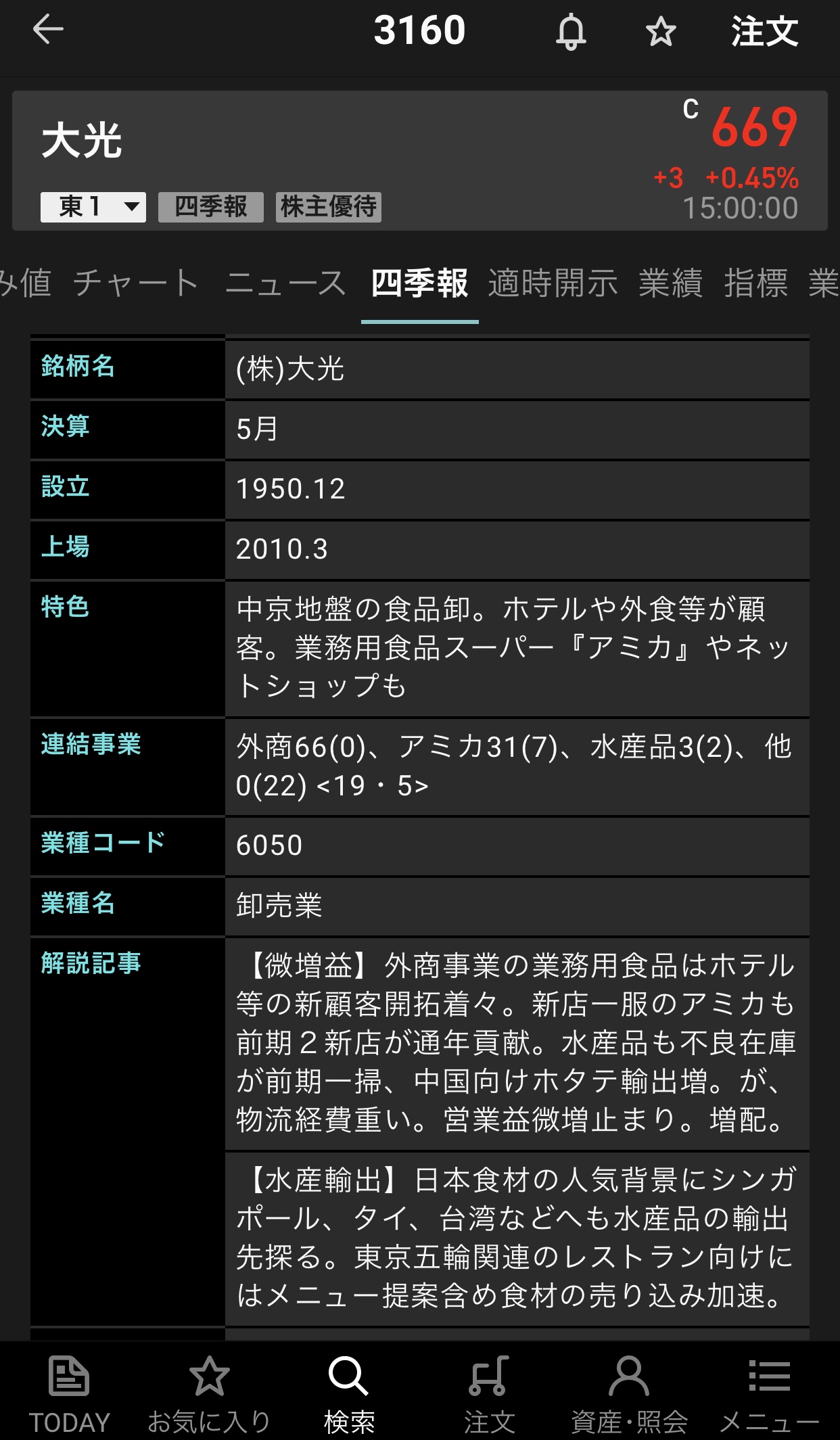Image resolution: width=840 pixels, height=1440 pixels.
Task: Open the 指標 tab
Action: [x=756, y=283]
